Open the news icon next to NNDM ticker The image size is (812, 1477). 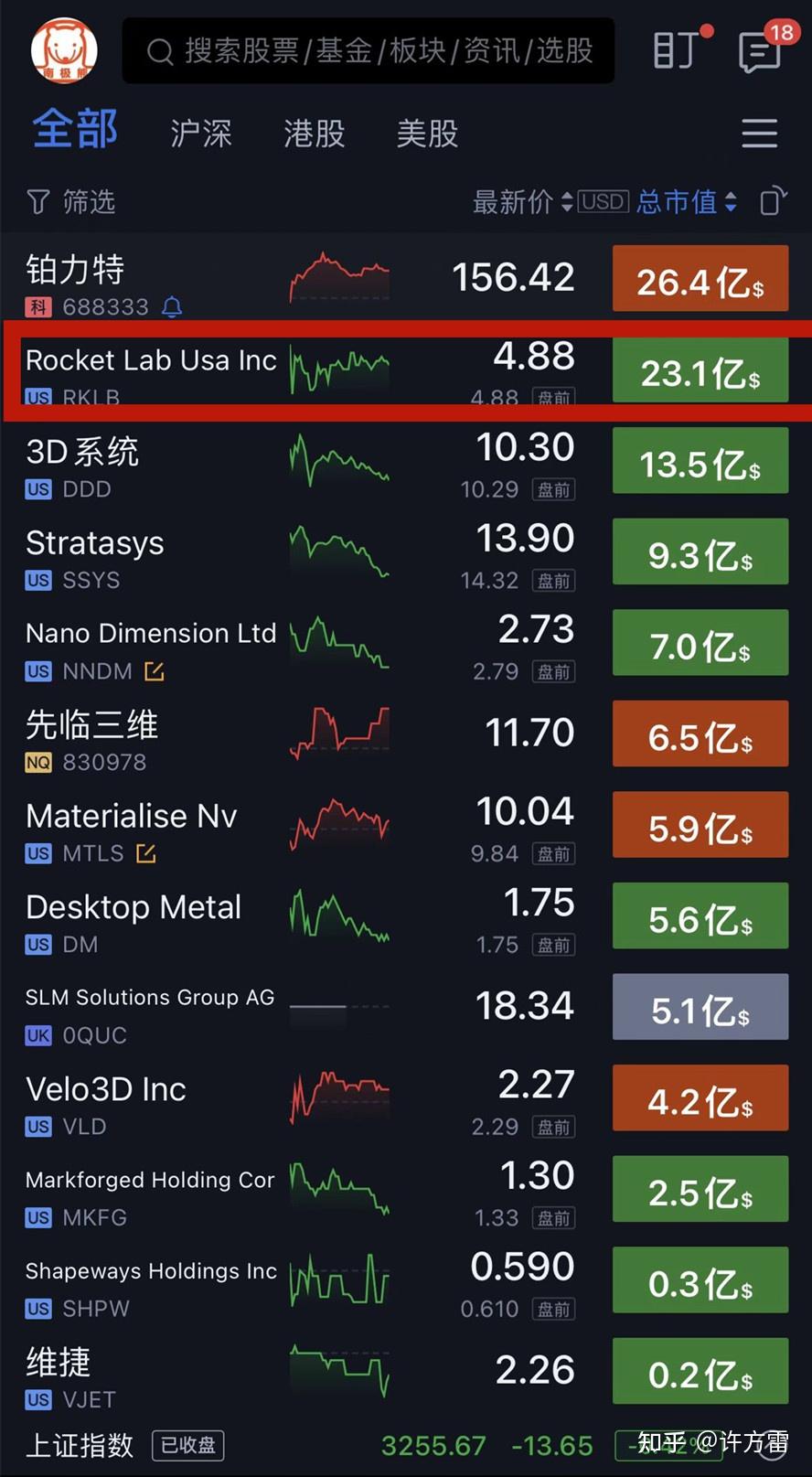pos(155,671)
